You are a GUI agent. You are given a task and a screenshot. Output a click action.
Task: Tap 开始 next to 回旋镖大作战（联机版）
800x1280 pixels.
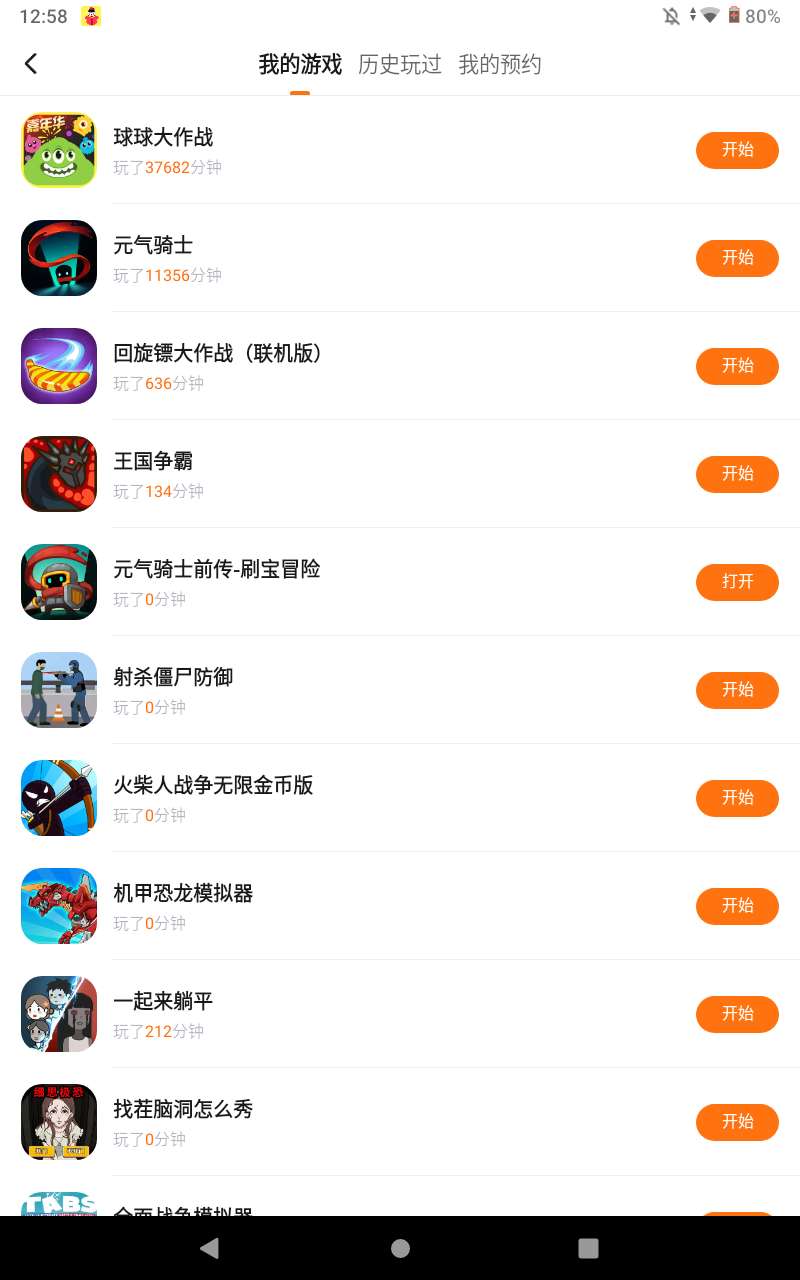[737, 366]
